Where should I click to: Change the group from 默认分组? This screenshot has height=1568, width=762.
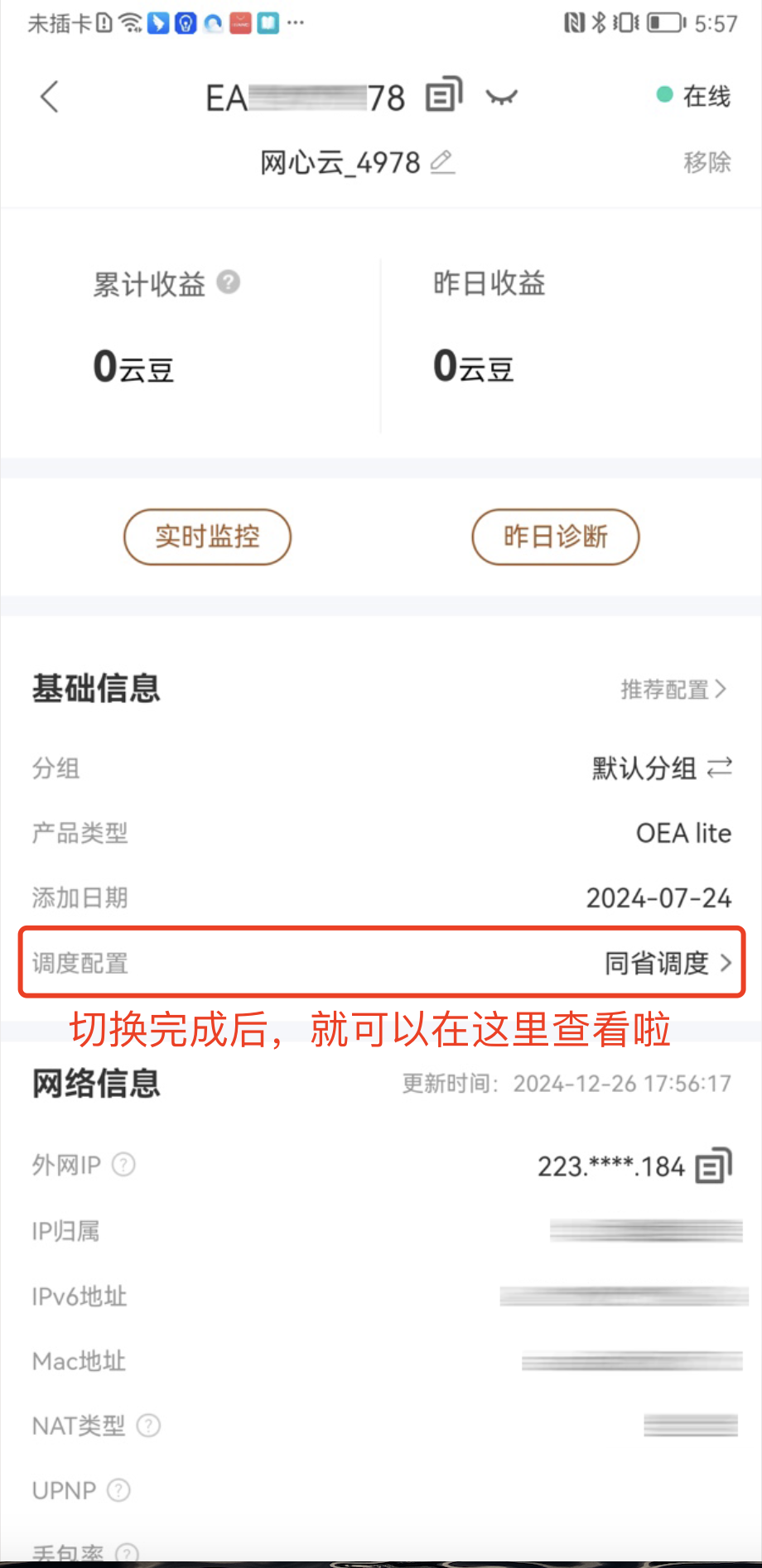point(719,767)
